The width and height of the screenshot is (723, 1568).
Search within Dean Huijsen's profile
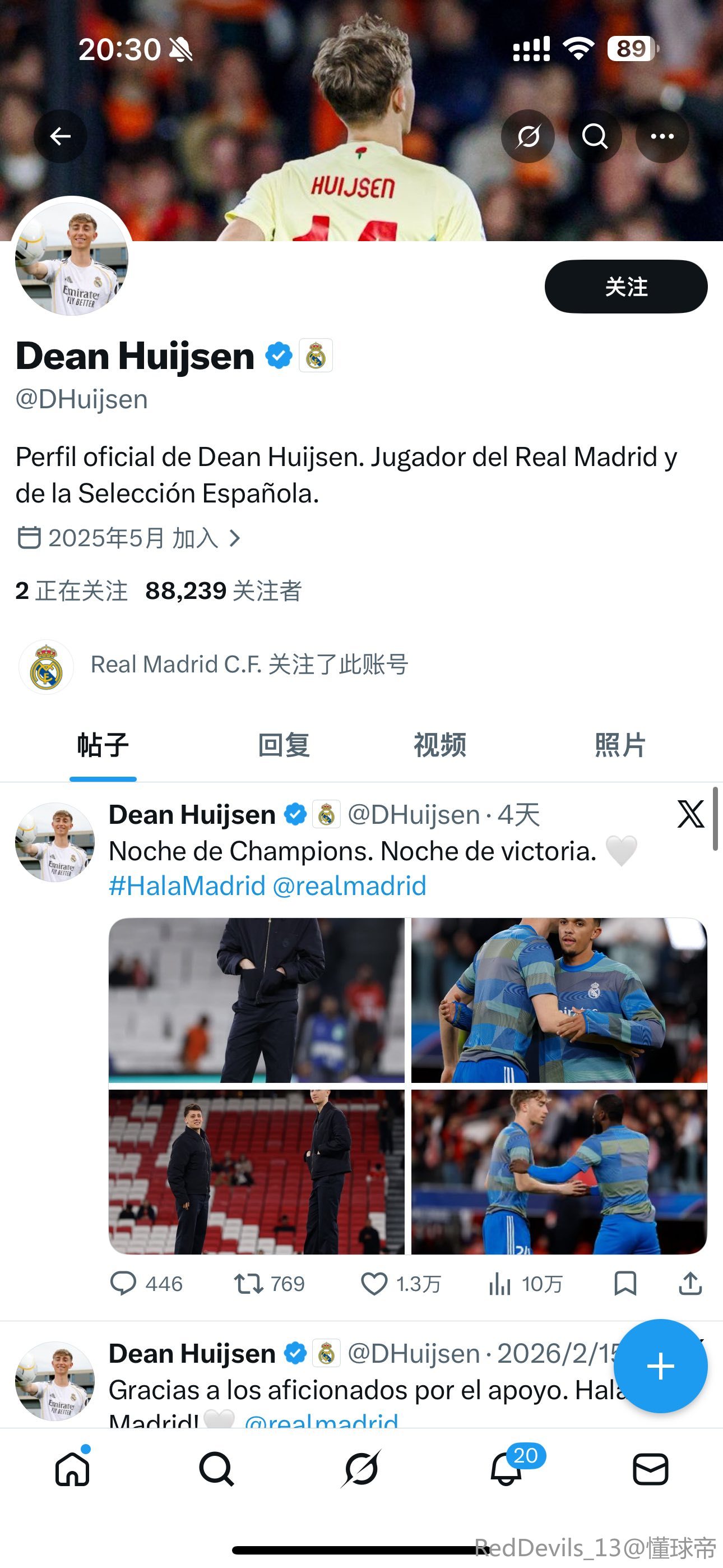point(595,136)
